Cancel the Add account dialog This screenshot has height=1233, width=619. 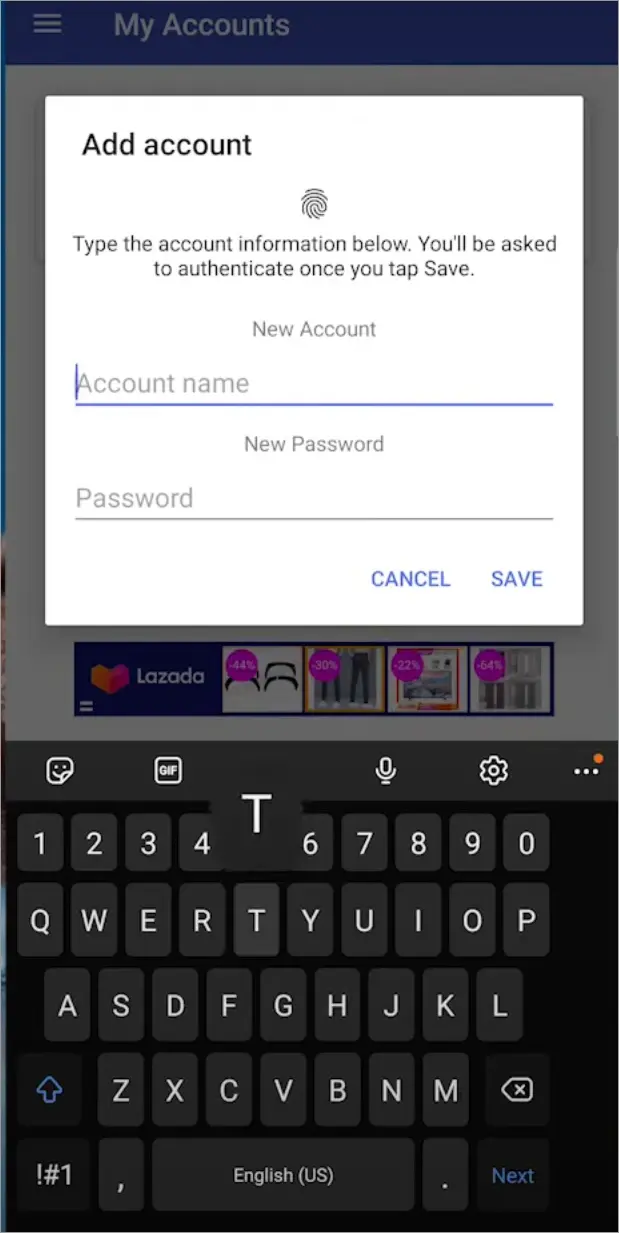tap(410, 579)
